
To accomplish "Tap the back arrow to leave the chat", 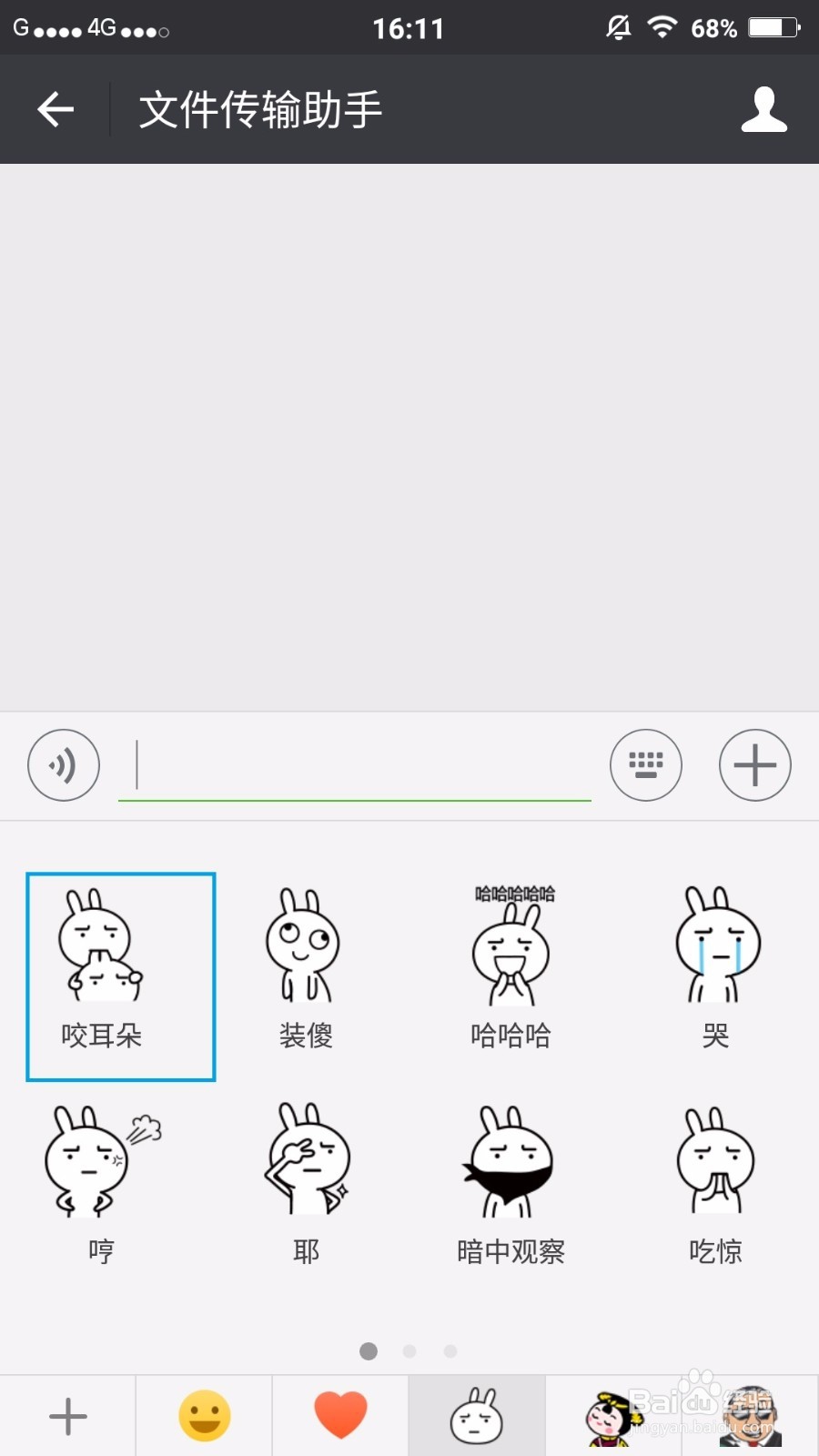I will (55, 108).
